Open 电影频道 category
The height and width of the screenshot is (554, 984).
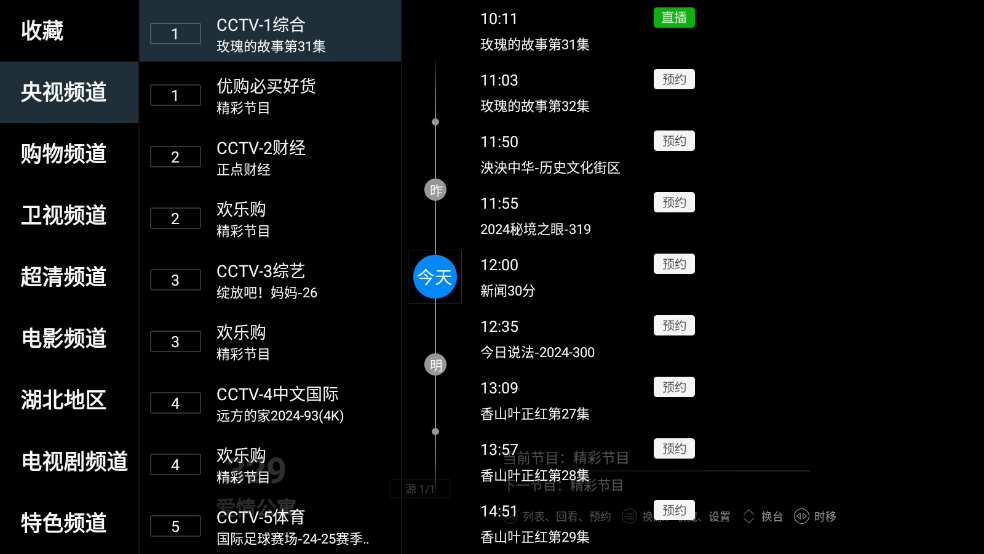pos(64,338)
